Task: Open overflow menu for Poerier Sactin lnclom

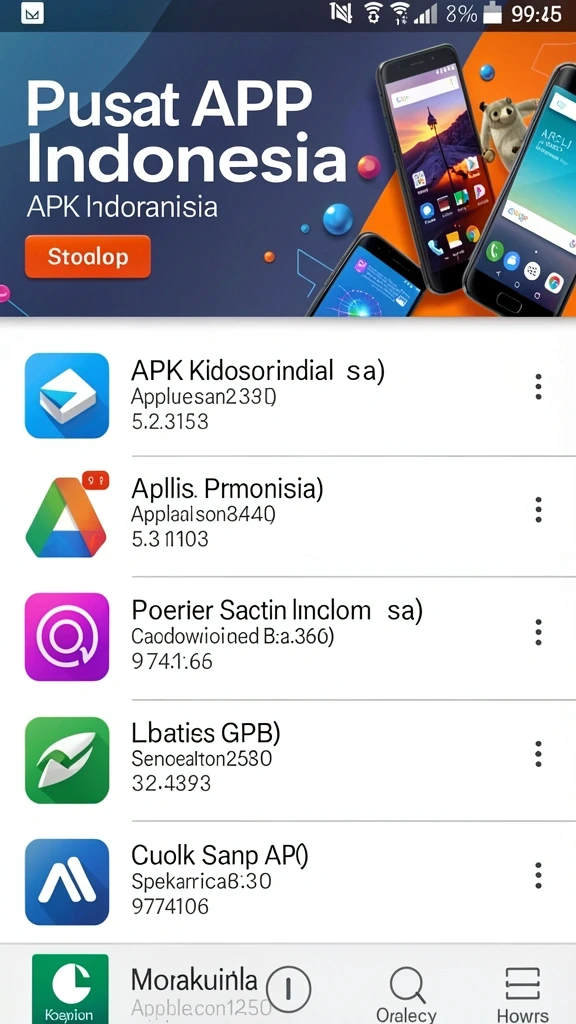Action: click(538, 632)
